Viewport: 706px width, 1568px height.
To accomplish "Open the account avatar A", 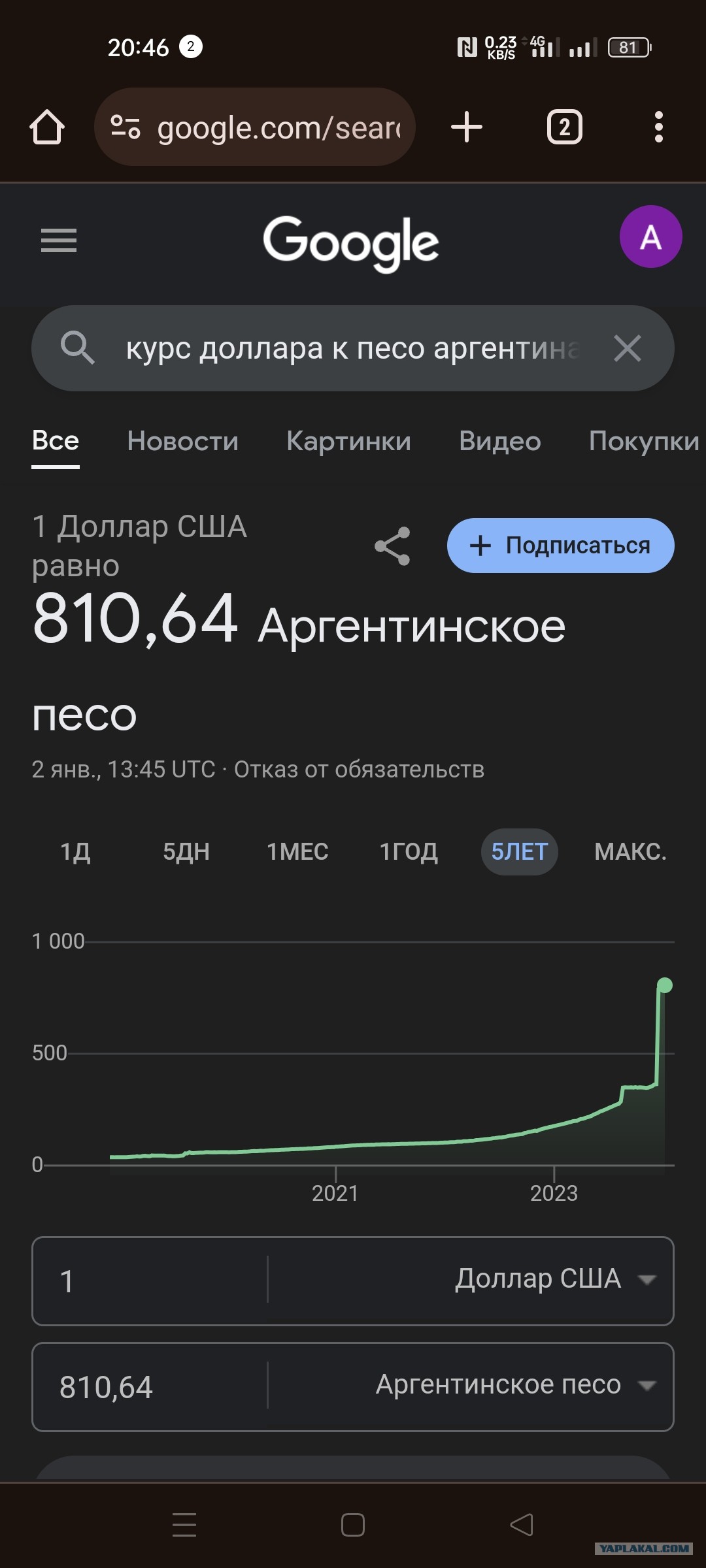I will tap(651, 237).
